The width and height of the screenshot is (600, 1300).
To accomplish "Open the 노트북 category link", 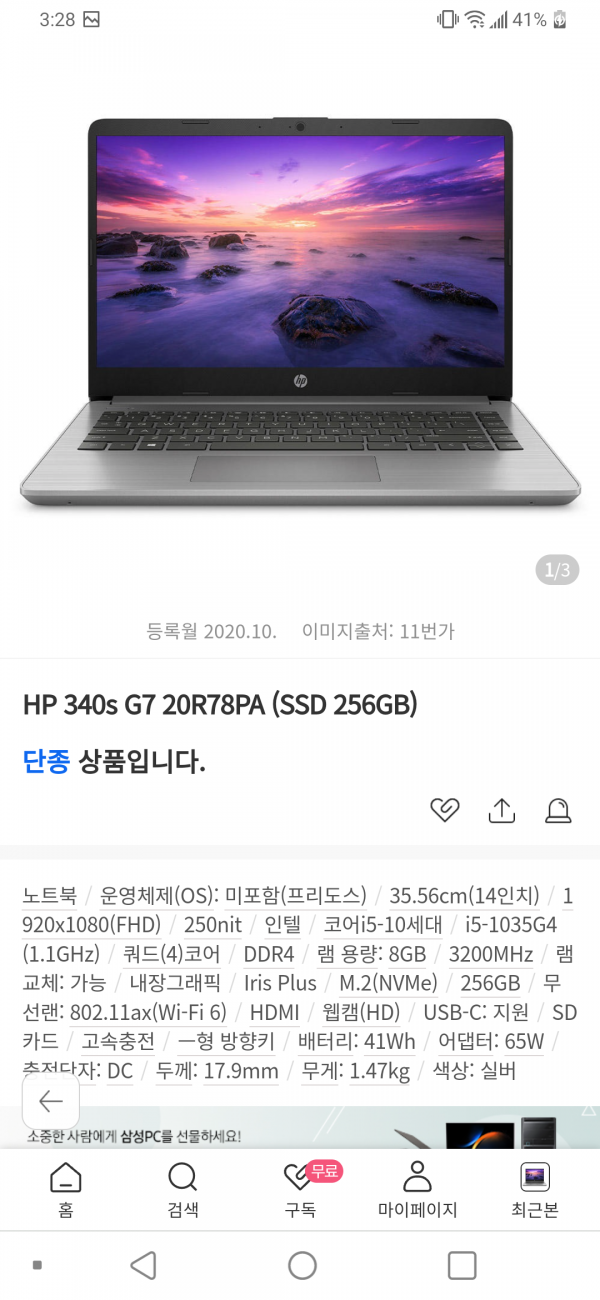I will (x=50, y=895).
